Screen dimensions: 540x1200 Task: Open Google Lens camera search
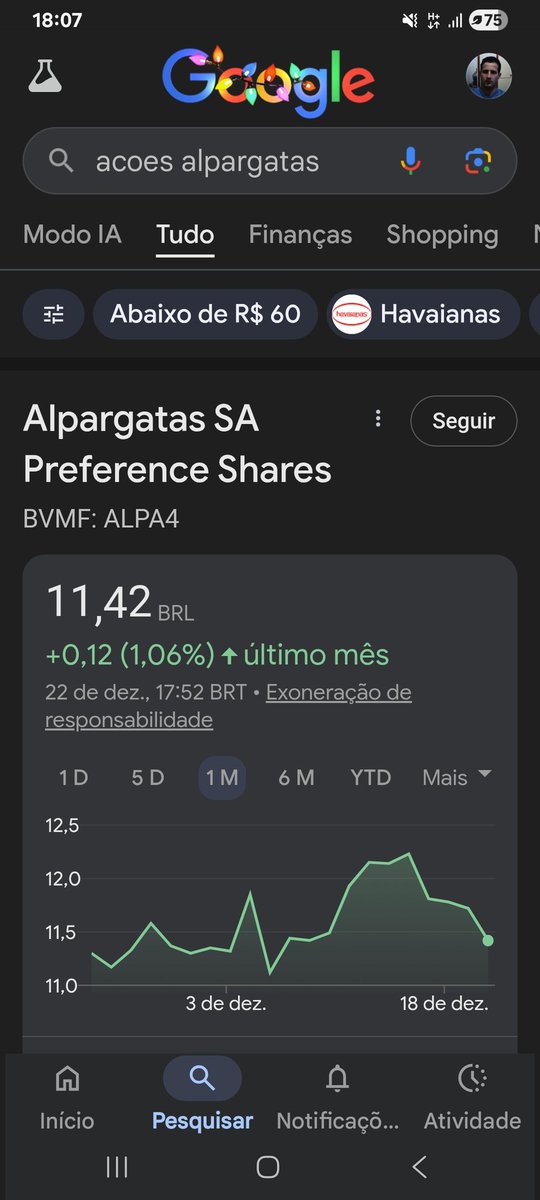click(478, 161)
